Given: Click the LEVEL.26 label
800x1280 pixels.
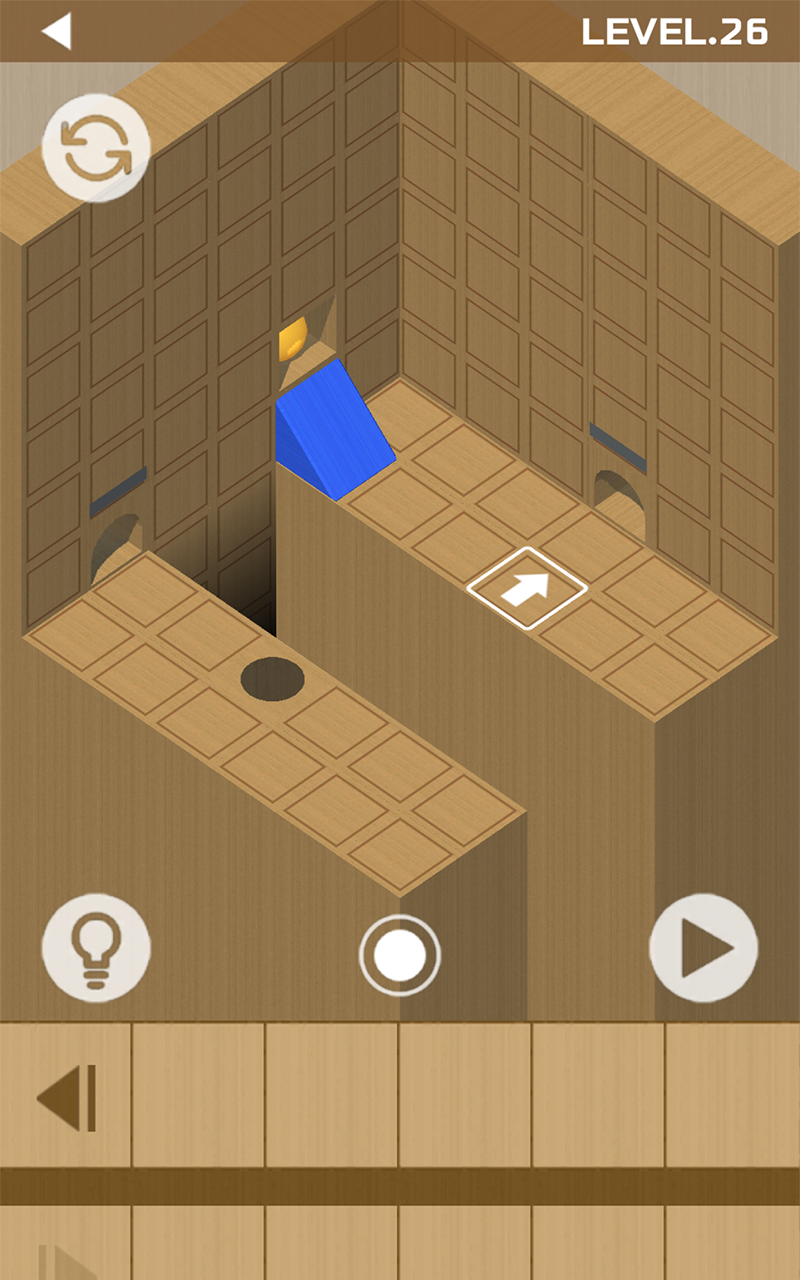Looking at the screenshot, I should (675, 30).
